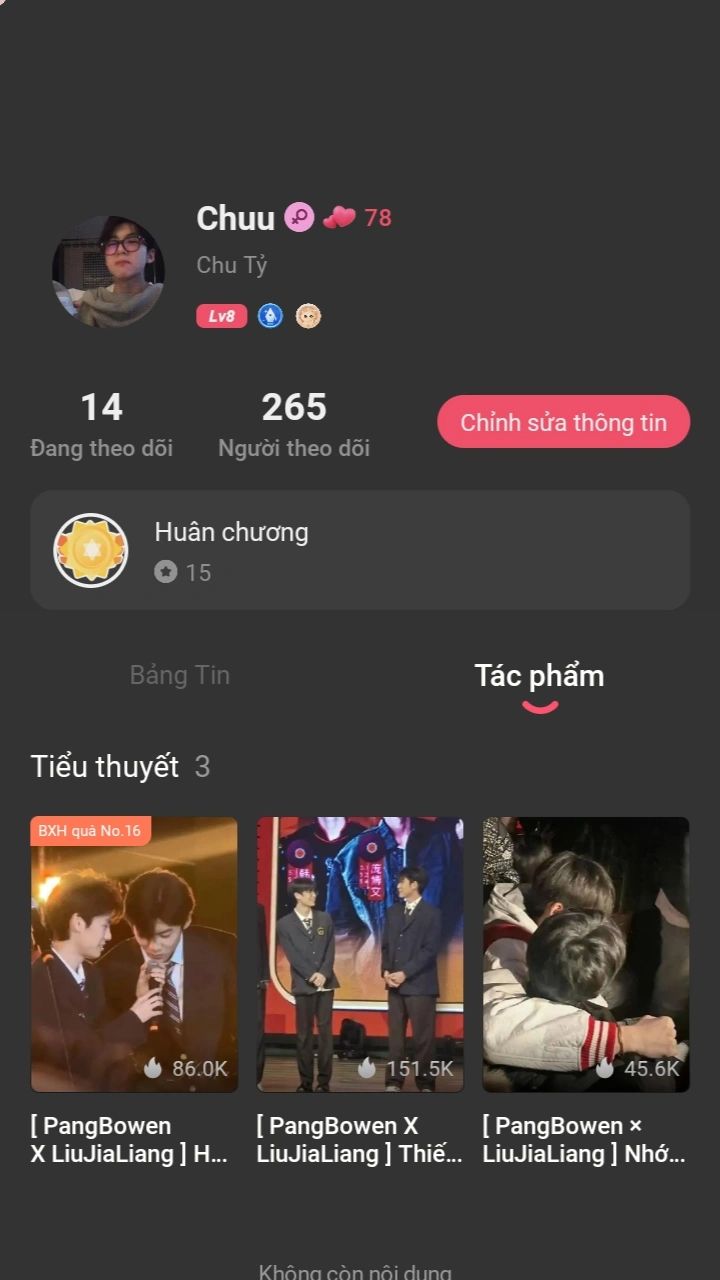
Task: Open the novel with 151.5K views
Action: tap(360, 955)
